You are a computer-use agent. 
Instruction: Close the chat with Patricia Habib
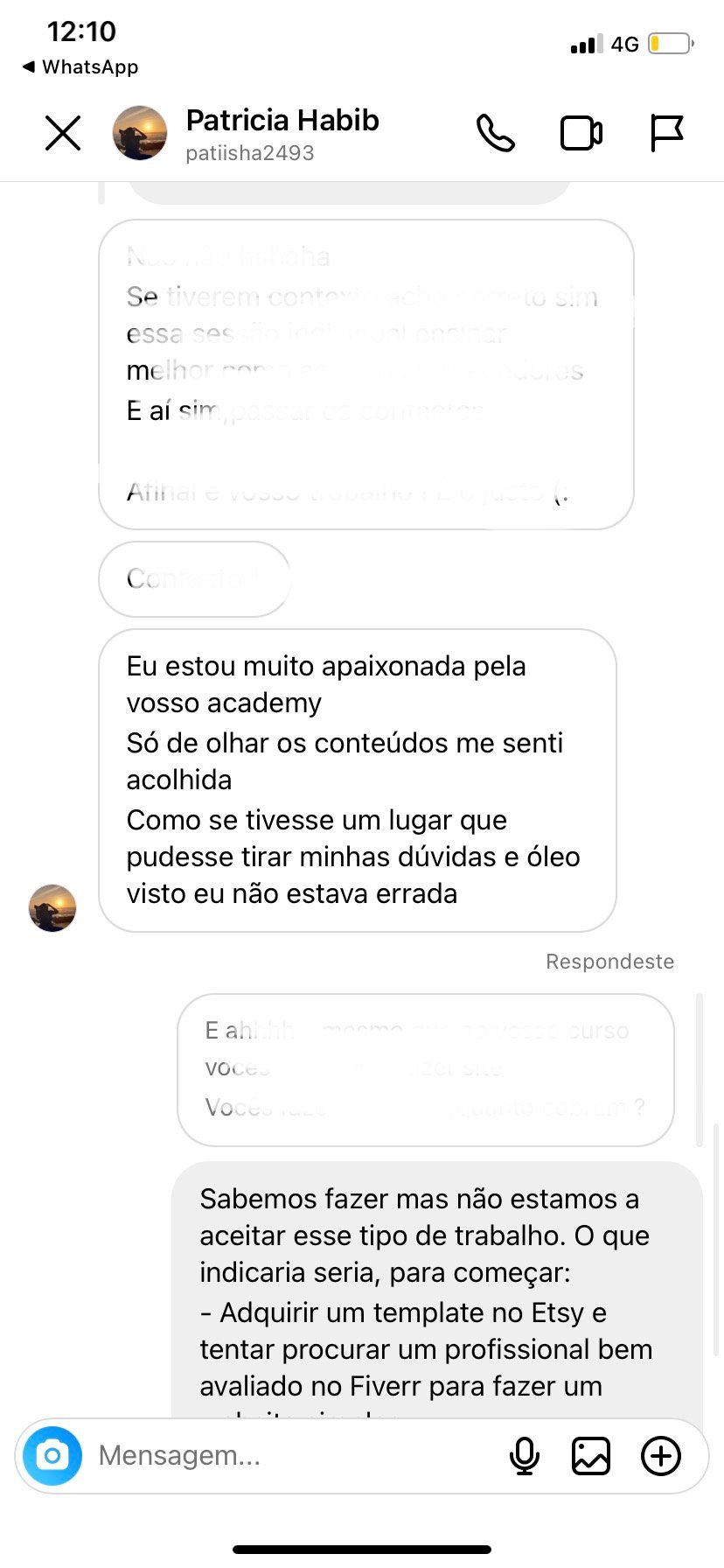coord(63,134)
